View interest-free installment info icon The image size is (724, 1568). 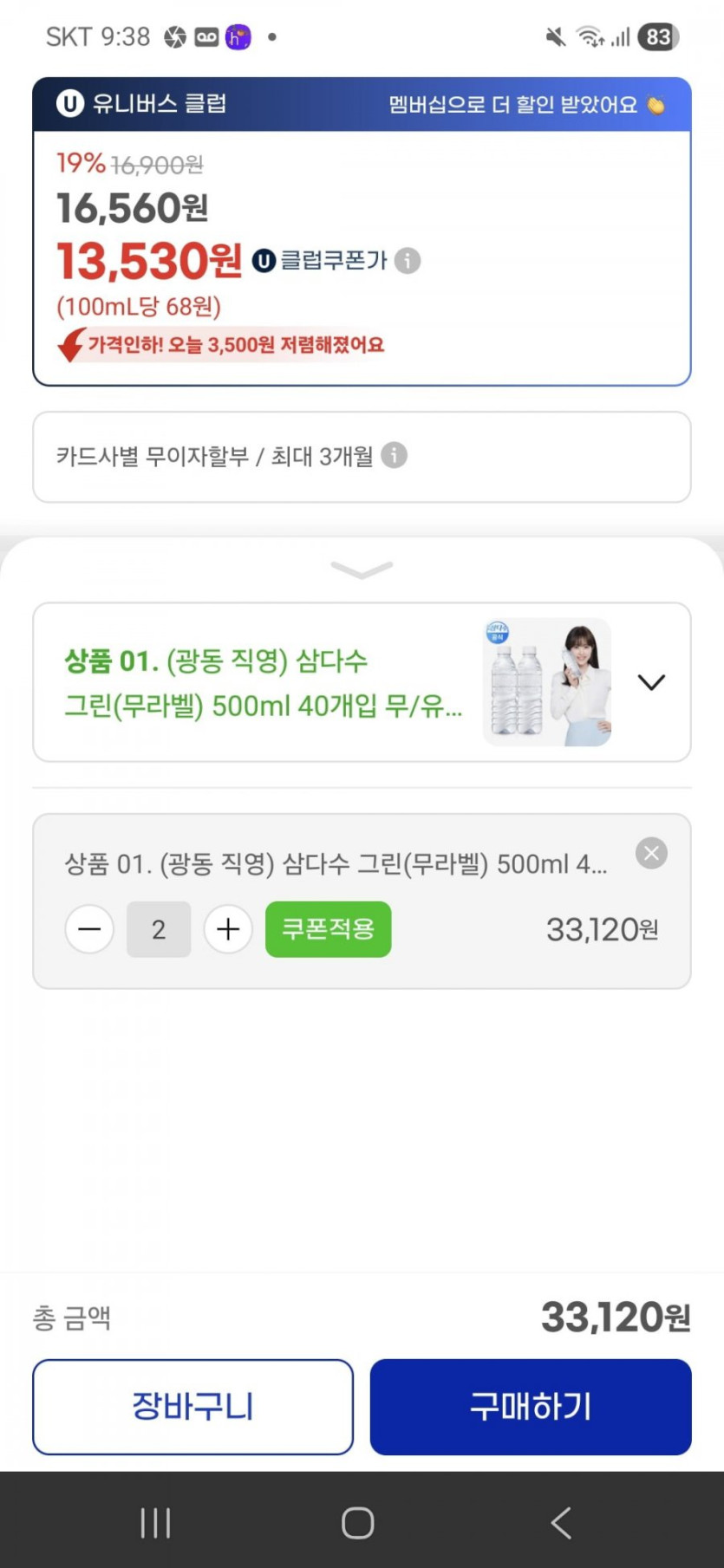(395, 455)
